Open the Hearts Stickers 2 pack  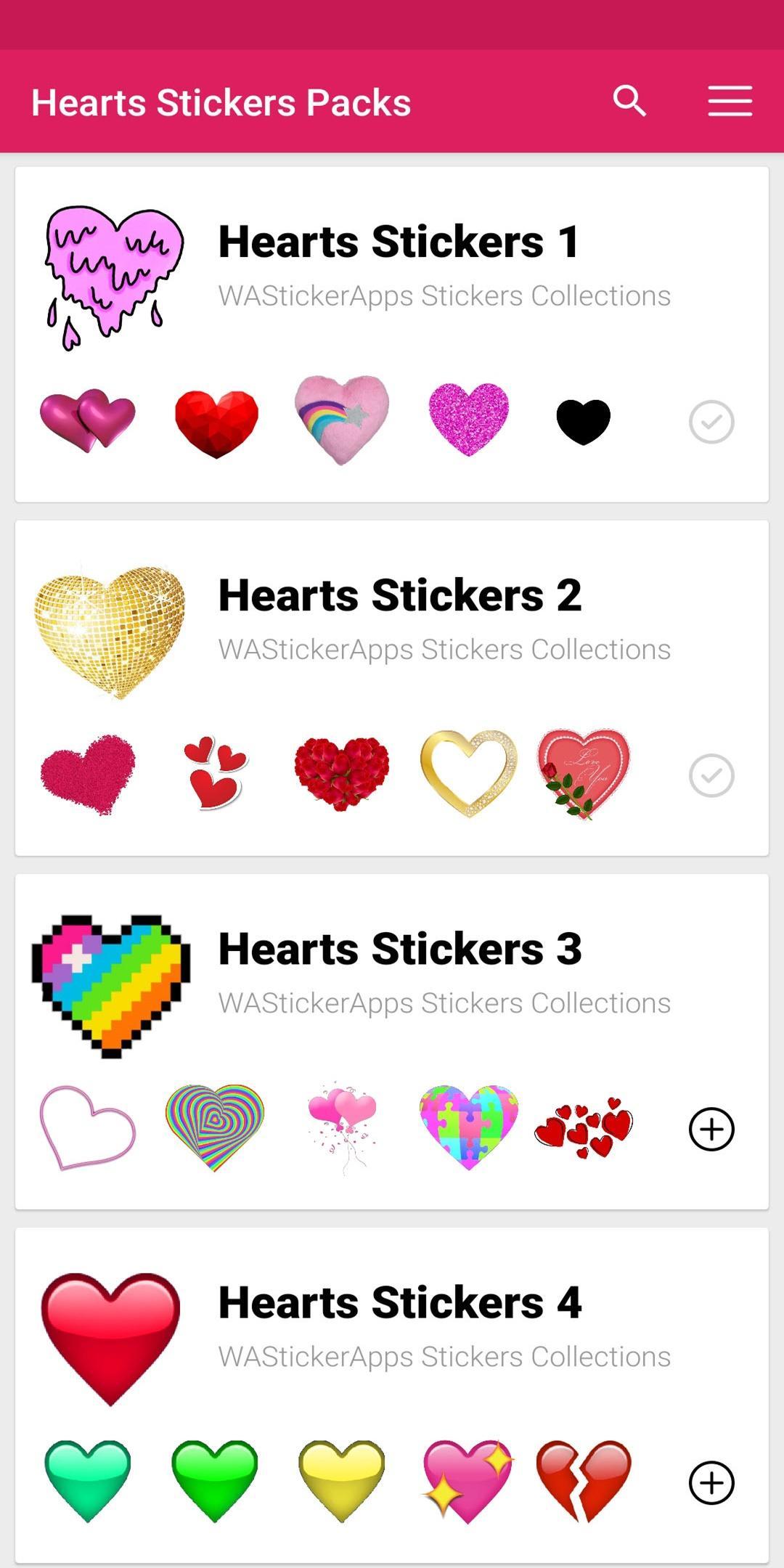[392, 688]
